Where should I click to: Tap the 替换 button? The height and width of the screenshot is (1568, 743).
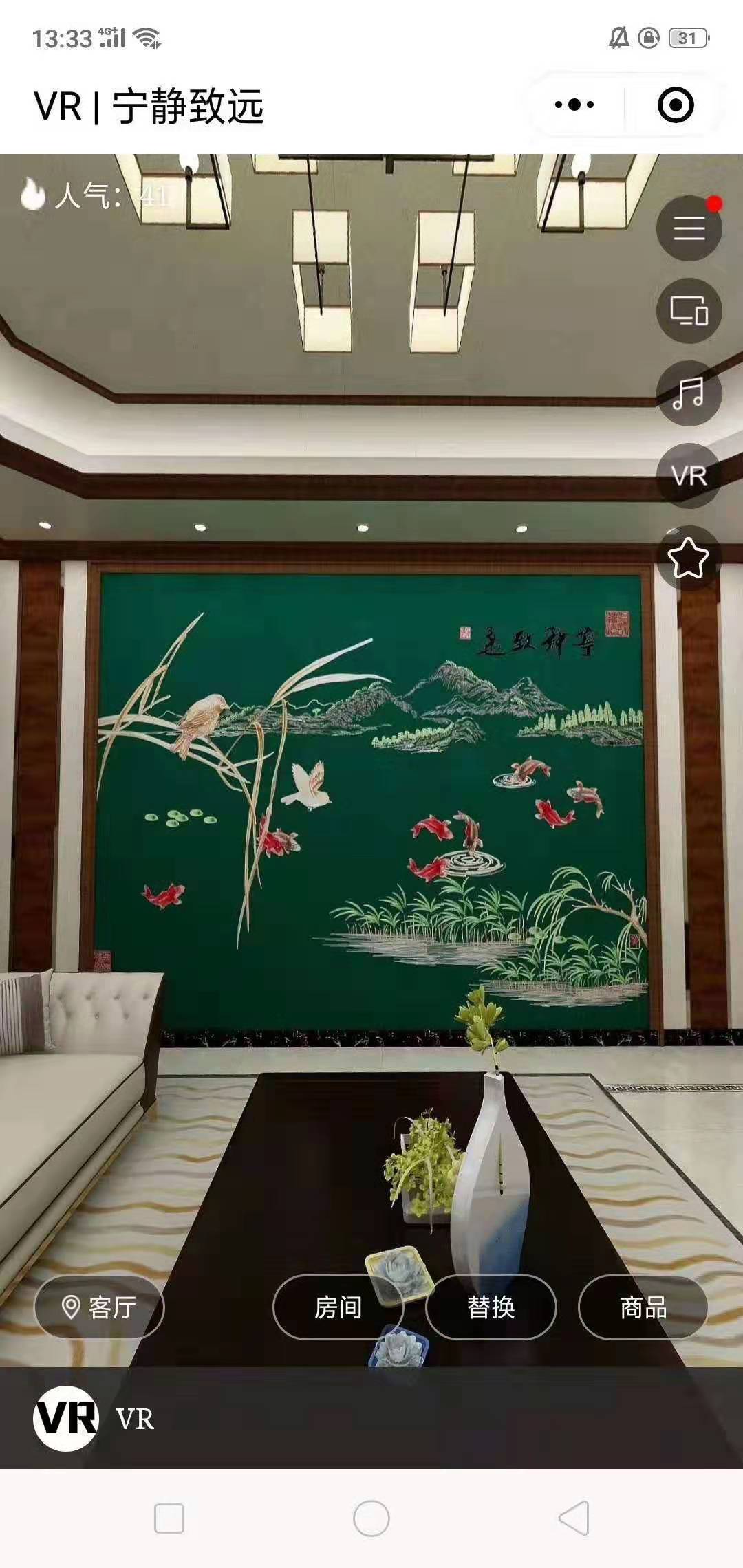[491, 1307]
